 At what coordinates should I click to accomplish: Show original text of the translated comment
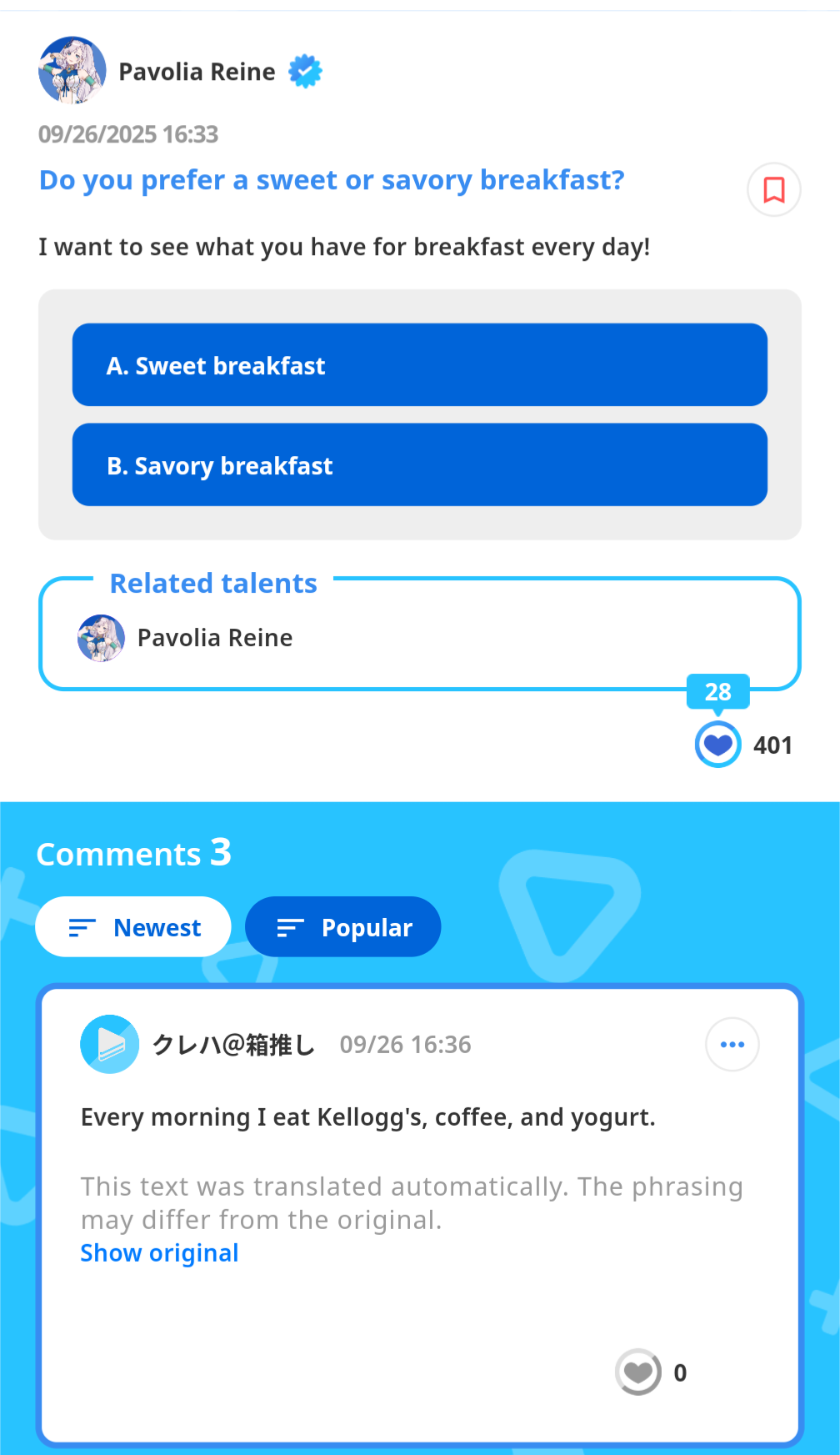[159, 1253]
